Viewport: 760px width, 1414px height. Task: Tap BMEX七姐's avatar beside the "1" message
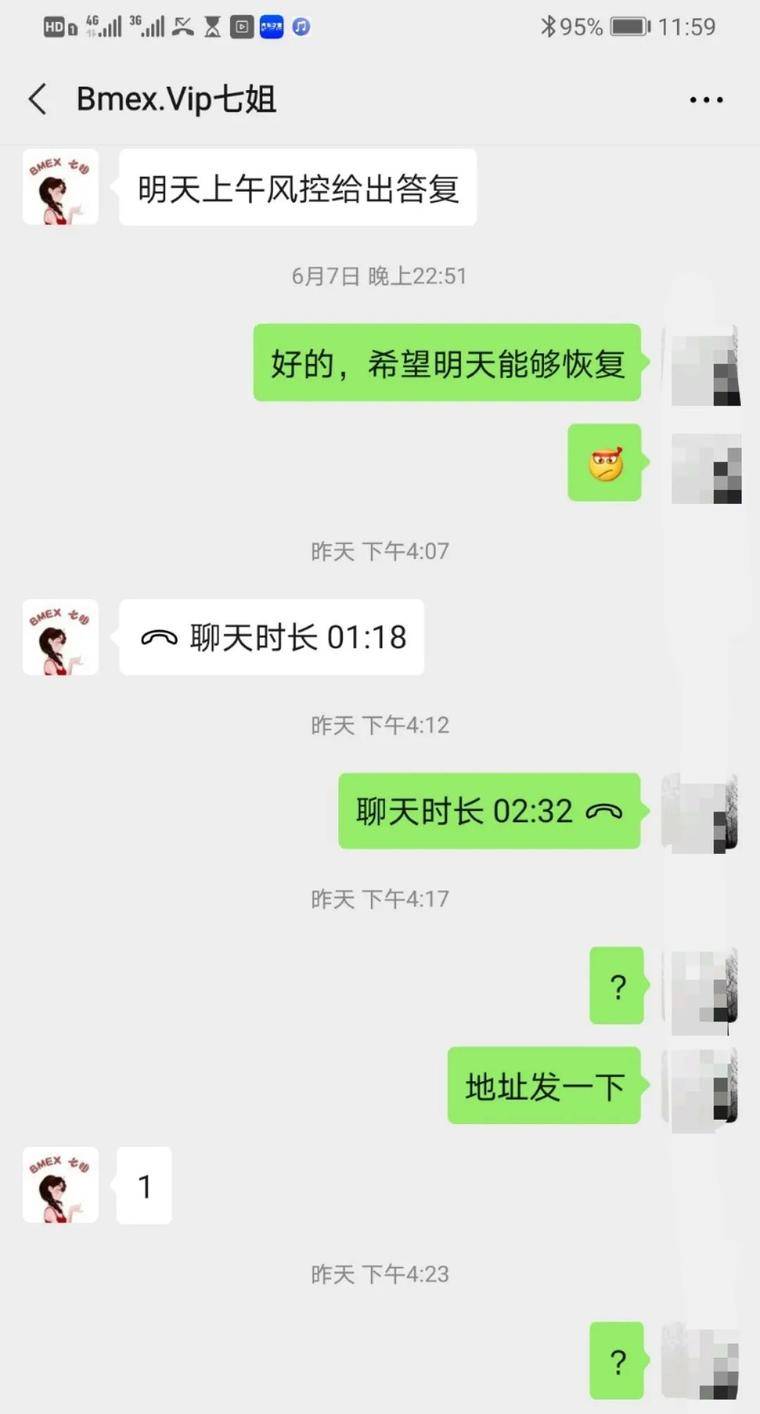pos(60,1185)
